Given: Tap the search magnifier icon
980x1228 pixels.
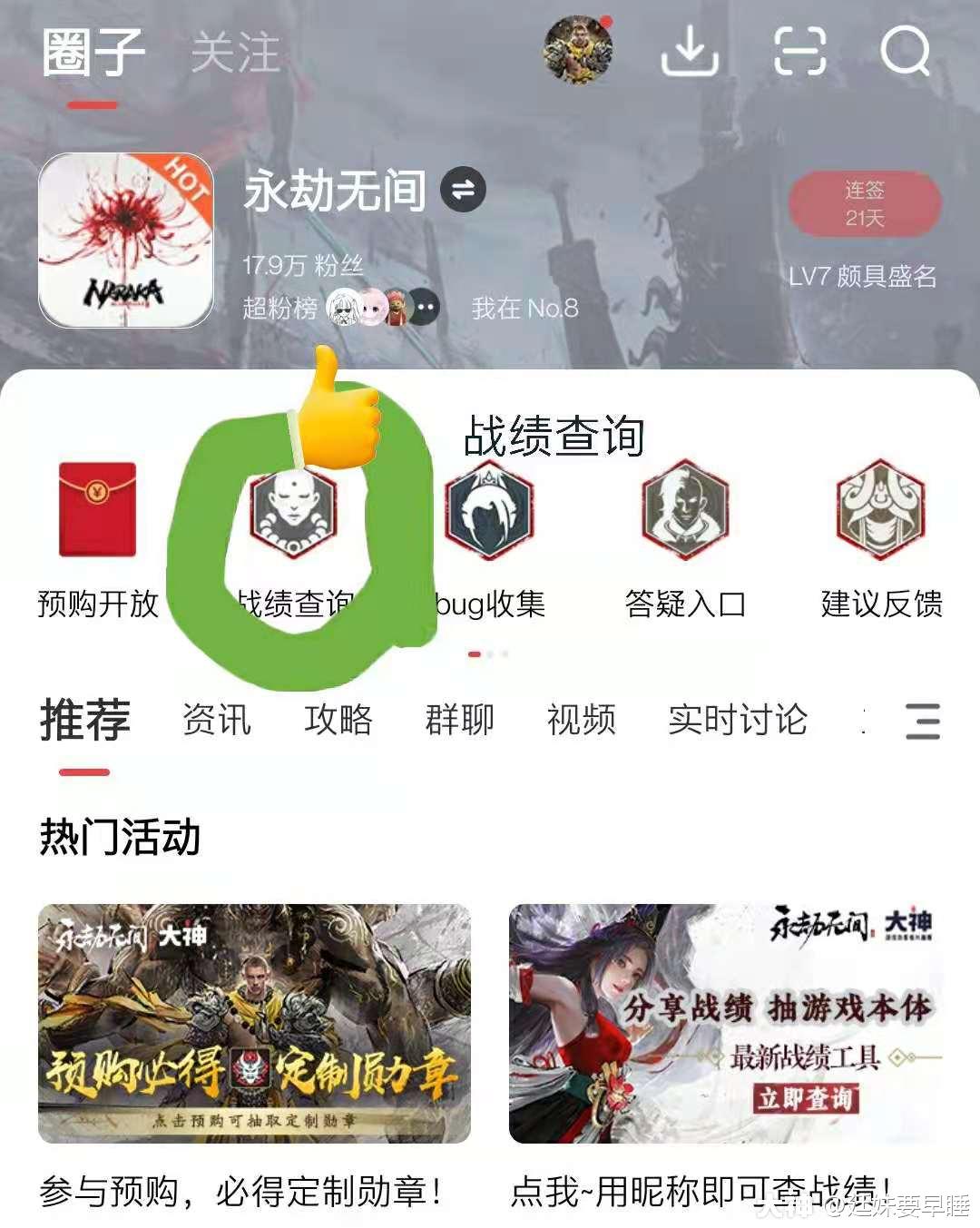Looking at the screenshot, I should coord(903,53).
